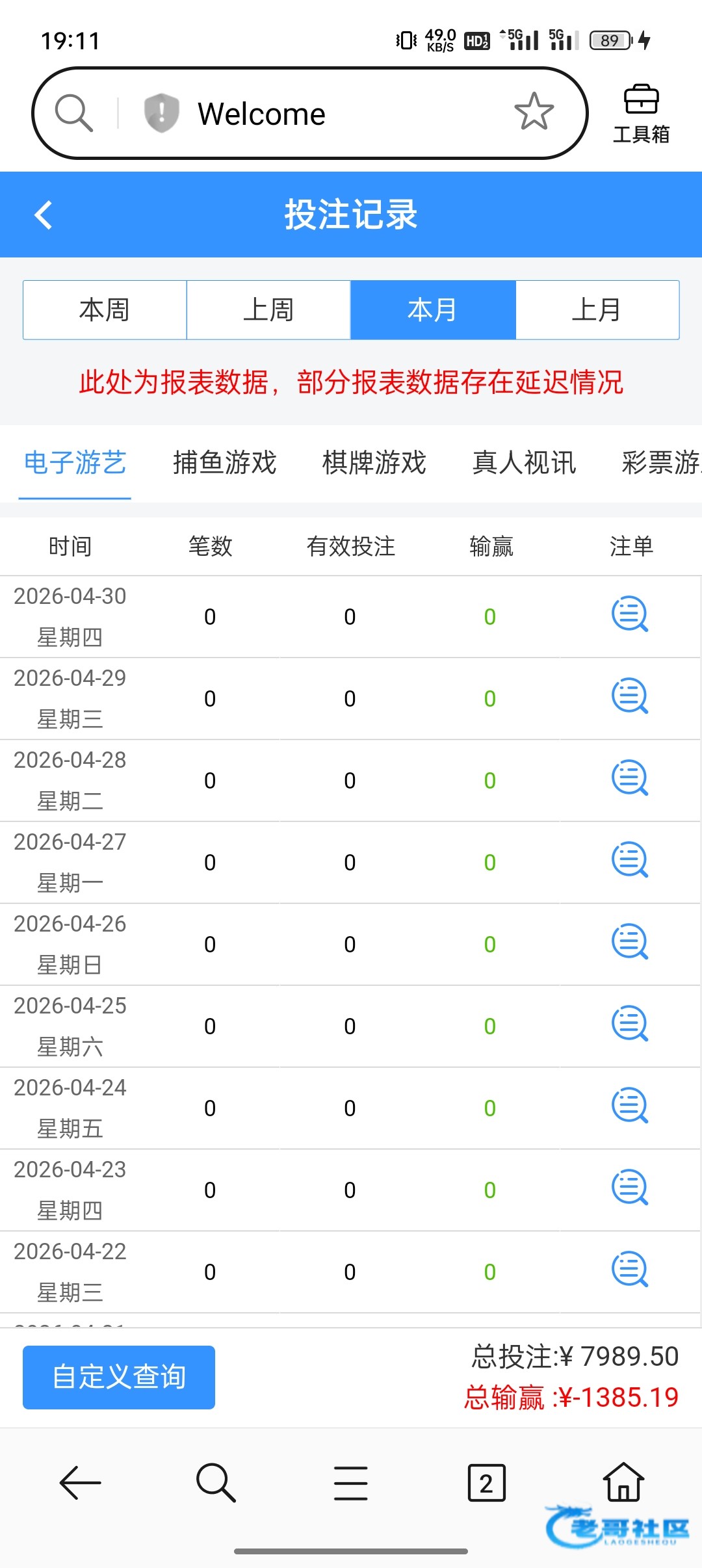Show 真人视讯 betting records
This screenshot has height=1568, width=702.
click(x=524, y=463)
